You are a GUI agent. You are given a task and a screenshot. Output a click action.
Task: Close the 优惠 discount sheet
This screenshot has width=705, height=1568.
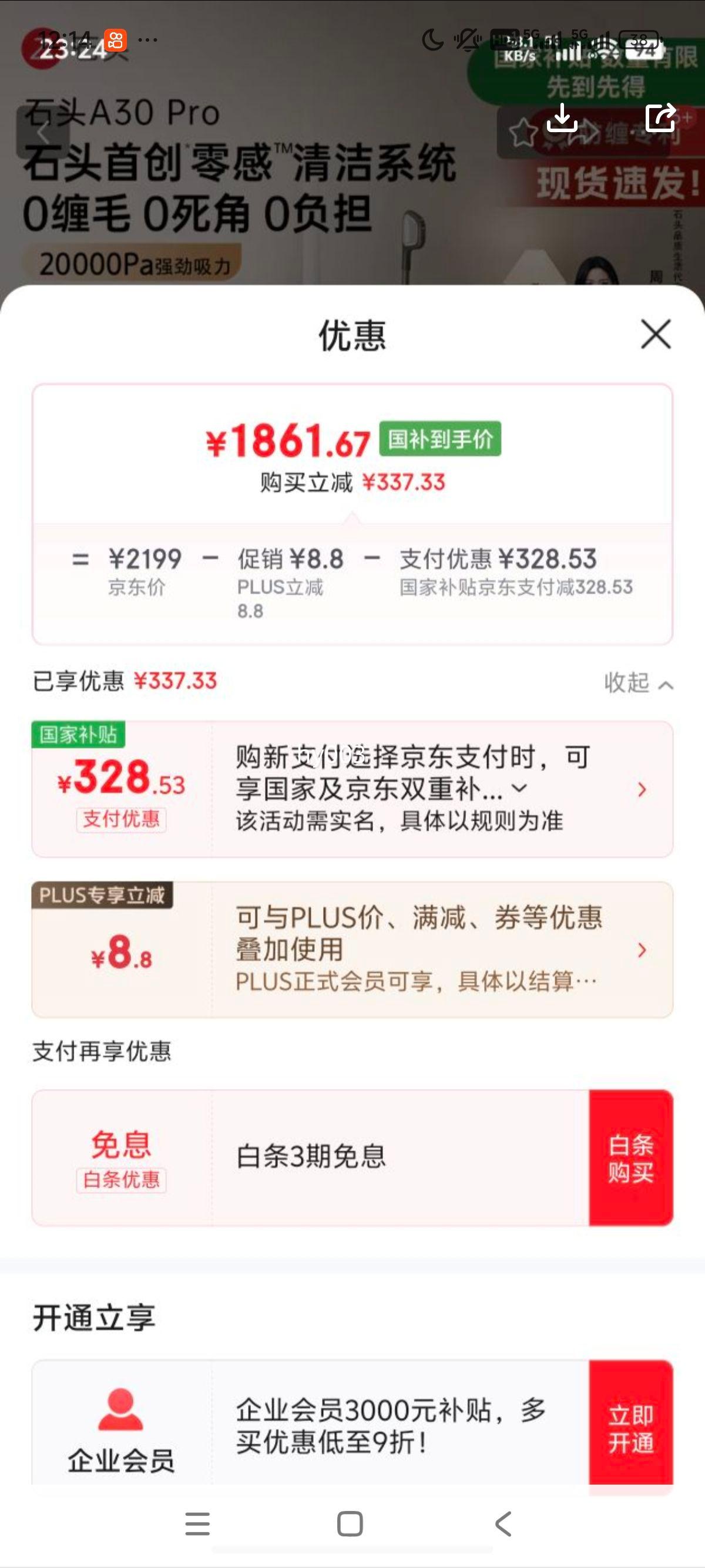(x=655, y=334)
